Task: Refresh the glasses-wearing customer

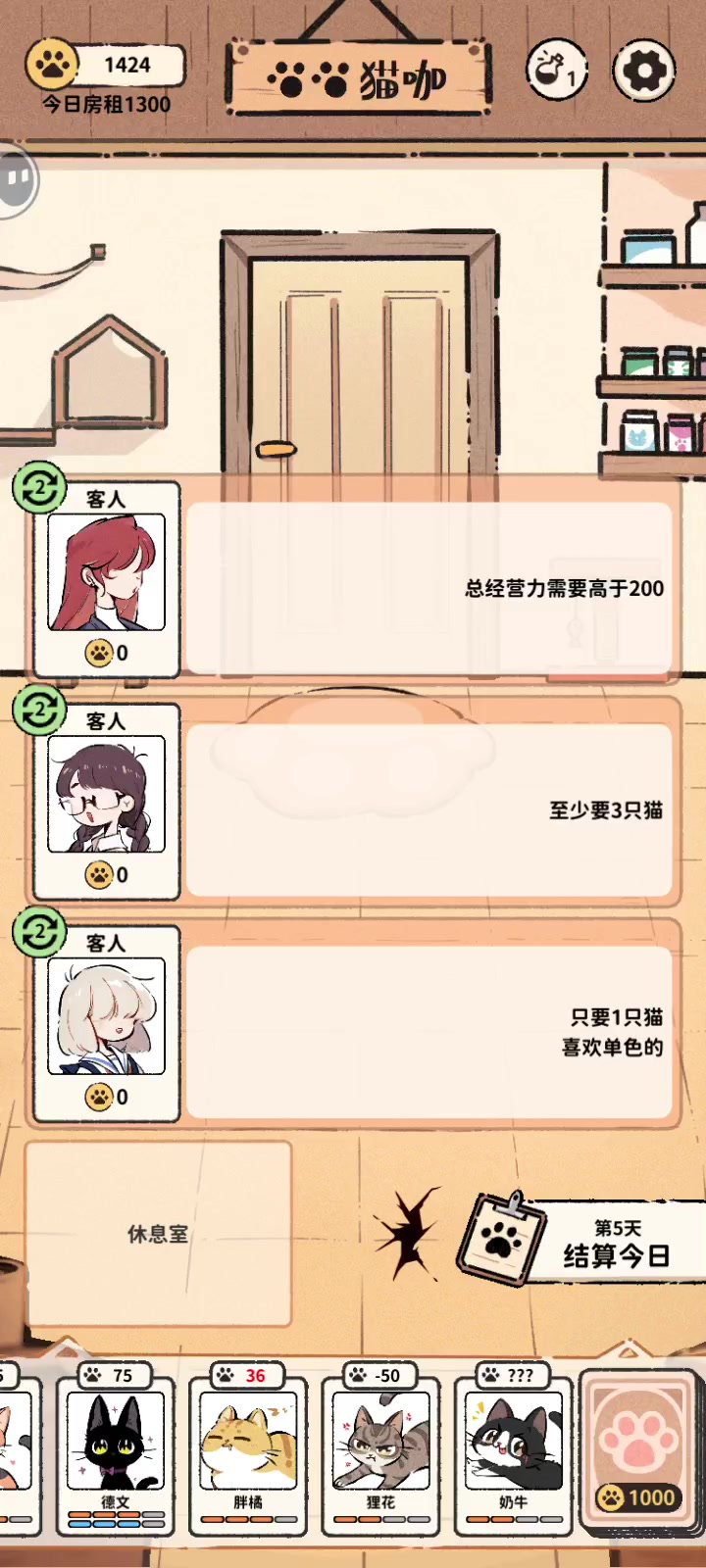Action: pos(39,710)
